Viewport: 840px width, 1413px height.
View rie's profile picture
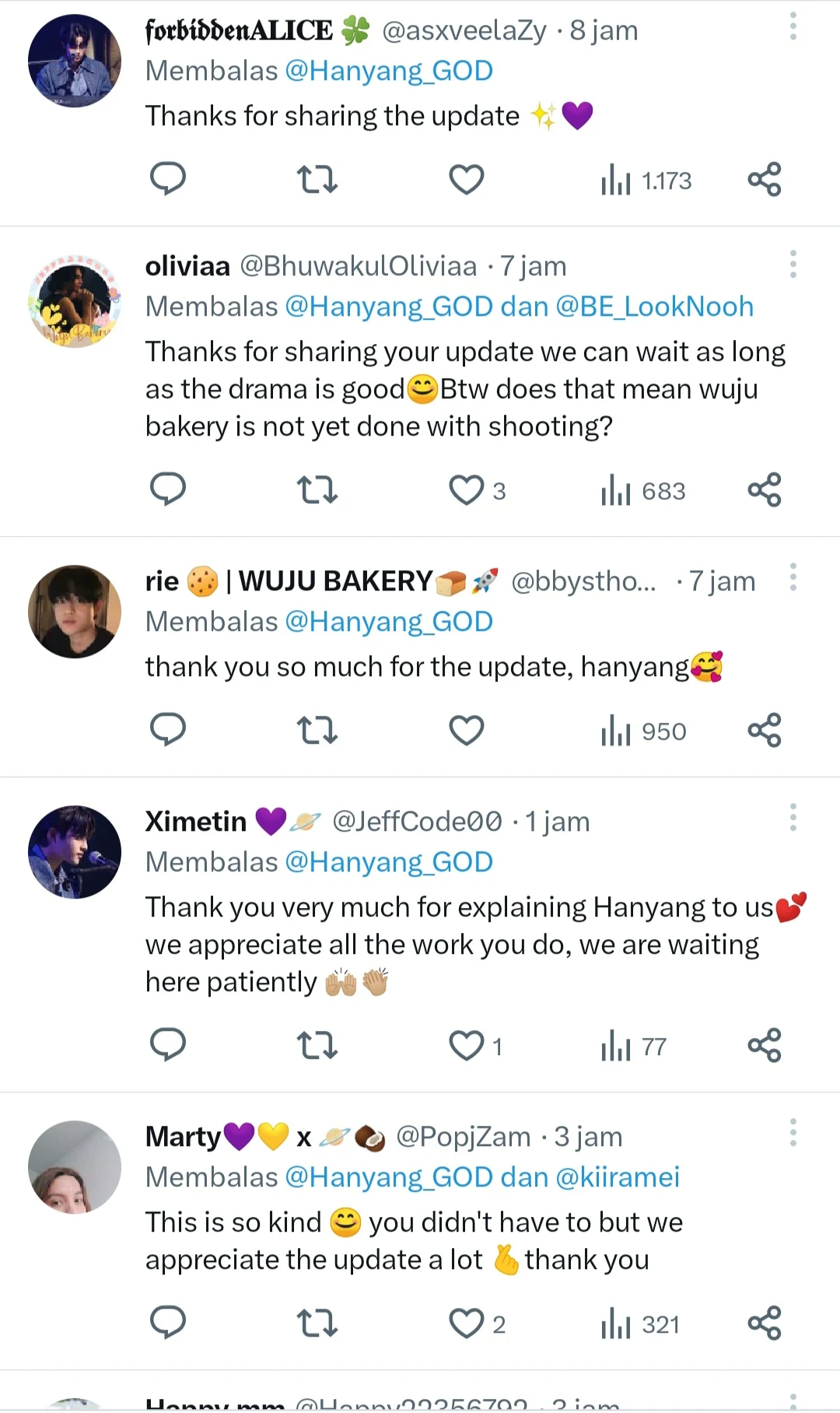[x=75, y=612]
